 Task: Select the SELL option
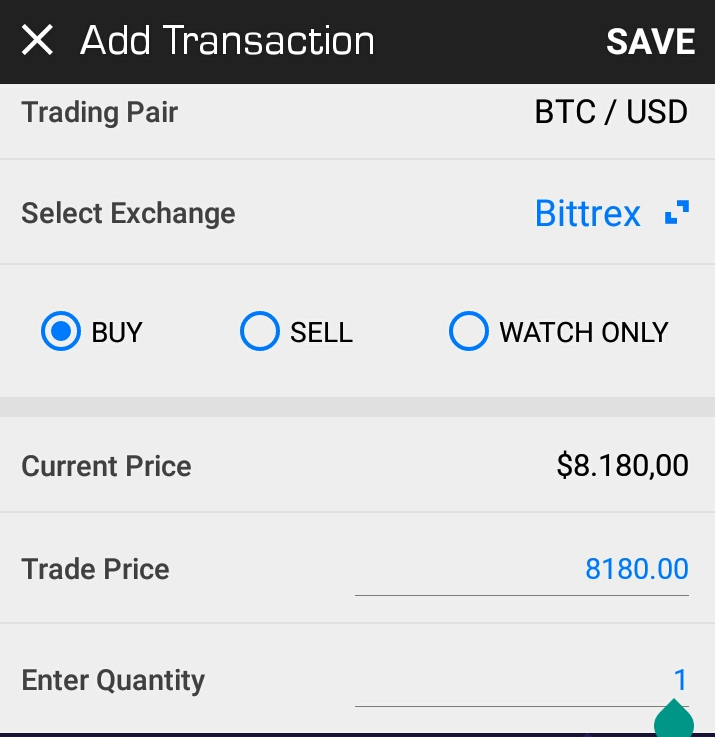(260, 332)
